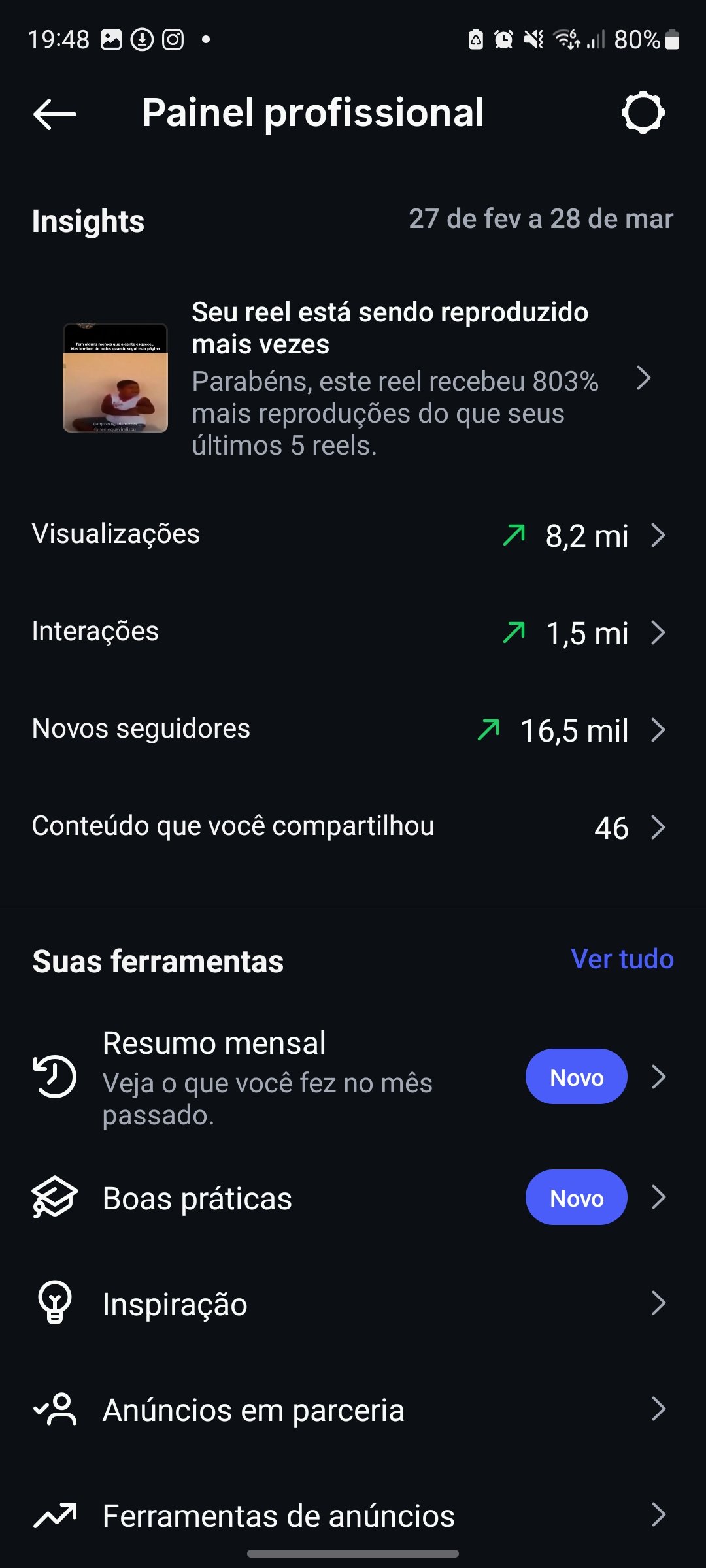Change the insights date range
Image resolution: width=706 pixels, height=1568 pixels.
[x=541, y=220]
